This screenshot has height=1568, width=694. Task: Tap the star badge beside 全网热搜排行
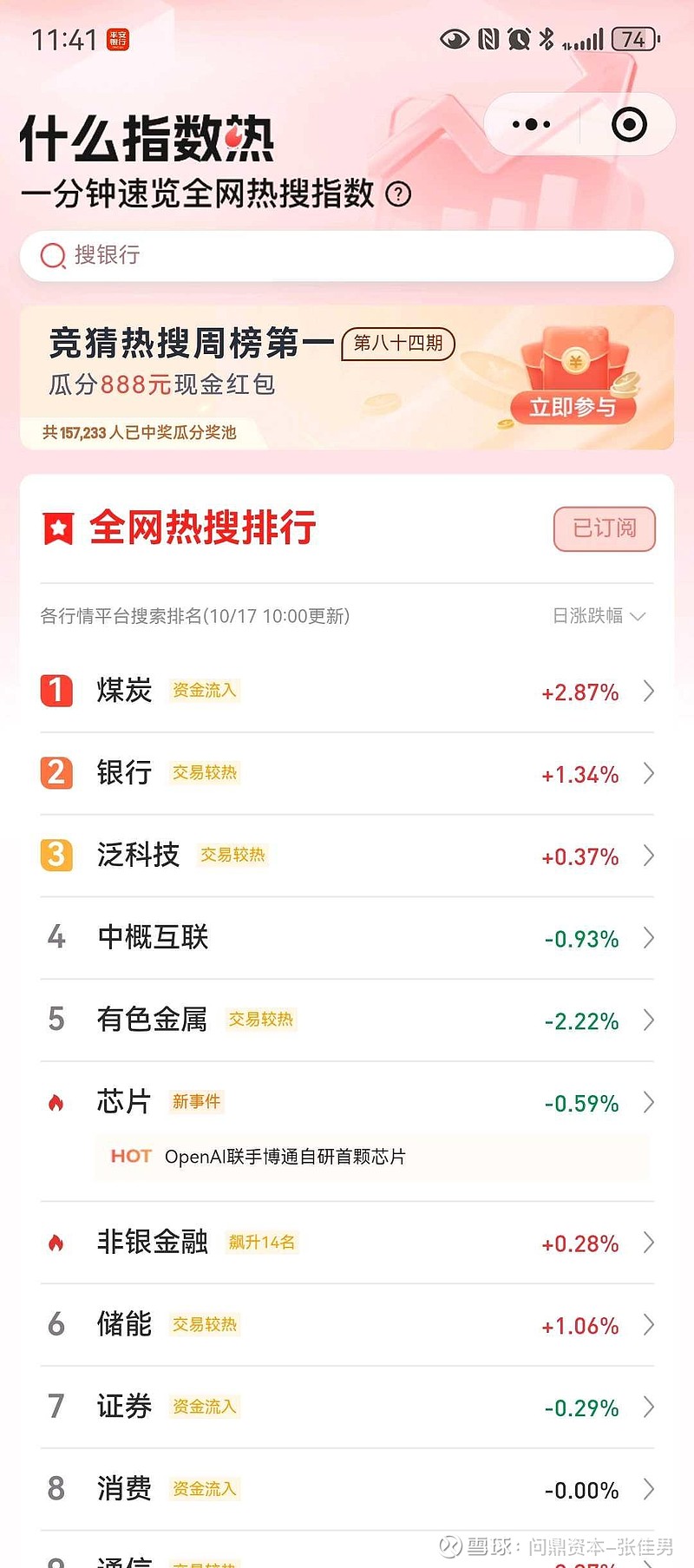[57, 527]
